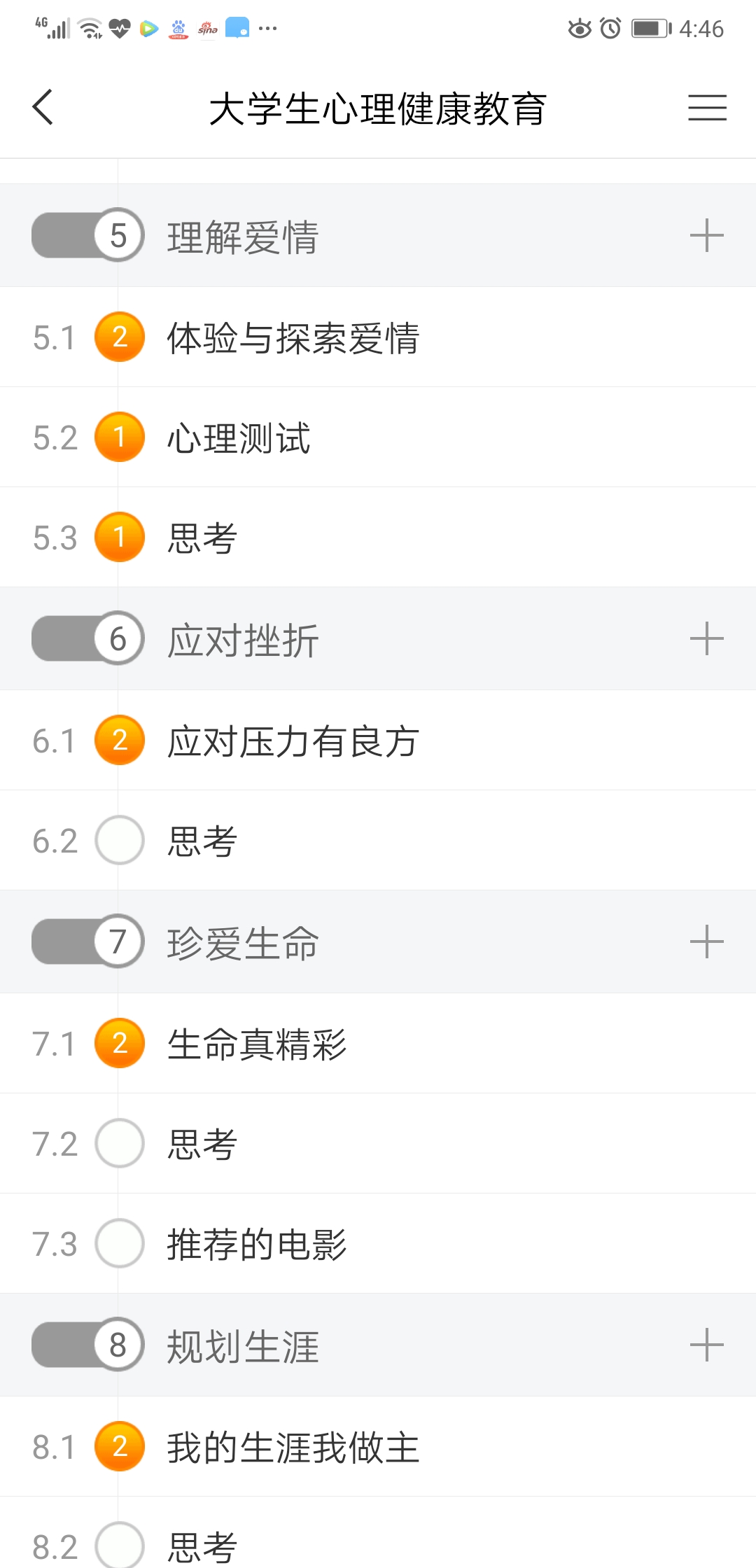
Task: Open 7.2 思考 section
Action: 378,1144
